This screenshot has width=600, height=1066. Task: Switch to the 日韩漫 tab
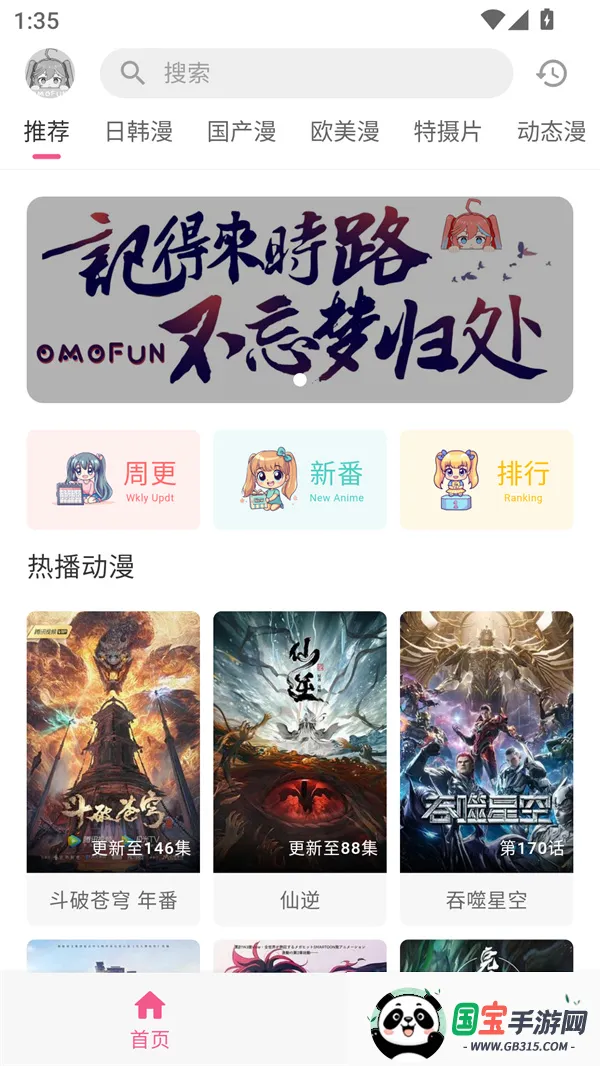coord(139,131)
